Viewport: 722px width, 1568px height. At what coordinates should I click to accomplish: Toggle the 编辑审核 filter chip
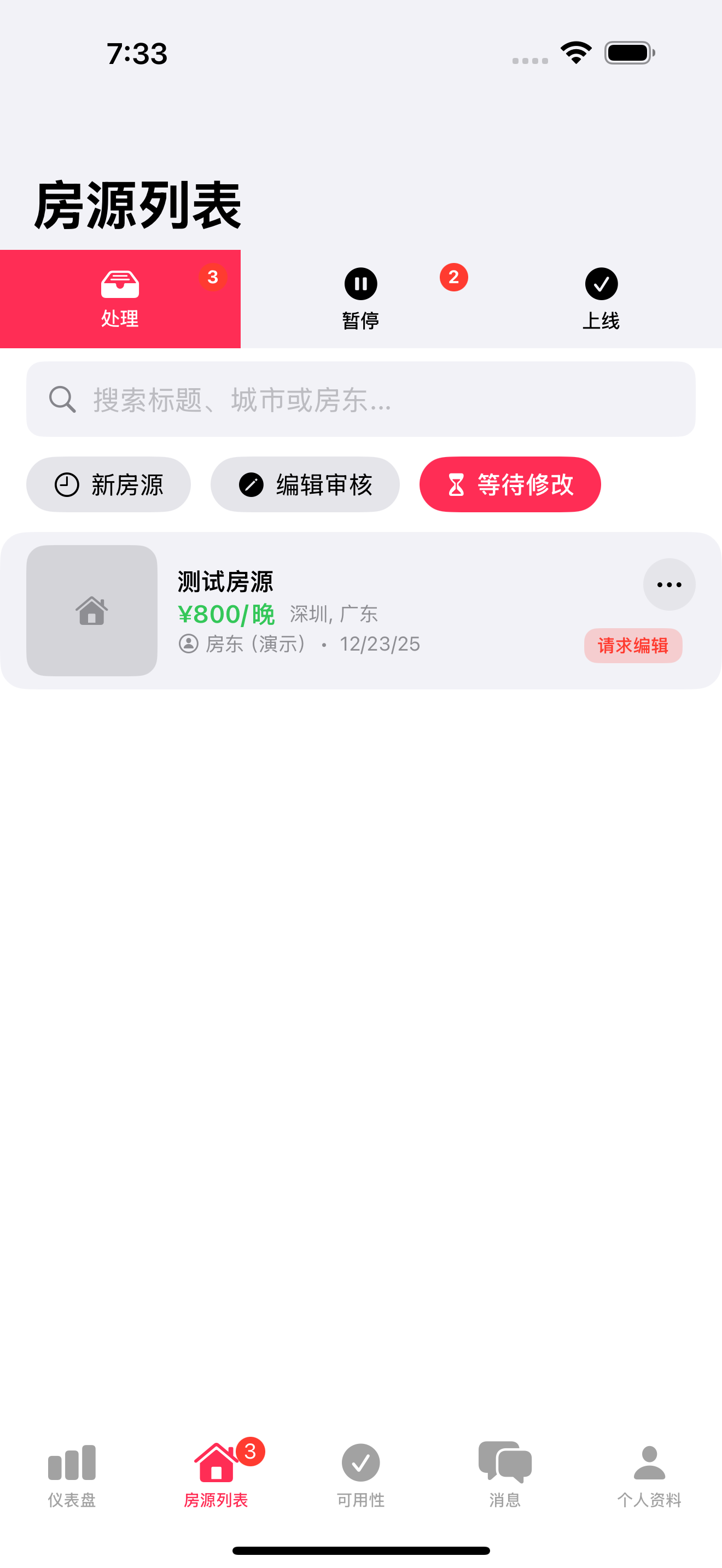pos(305,484)
